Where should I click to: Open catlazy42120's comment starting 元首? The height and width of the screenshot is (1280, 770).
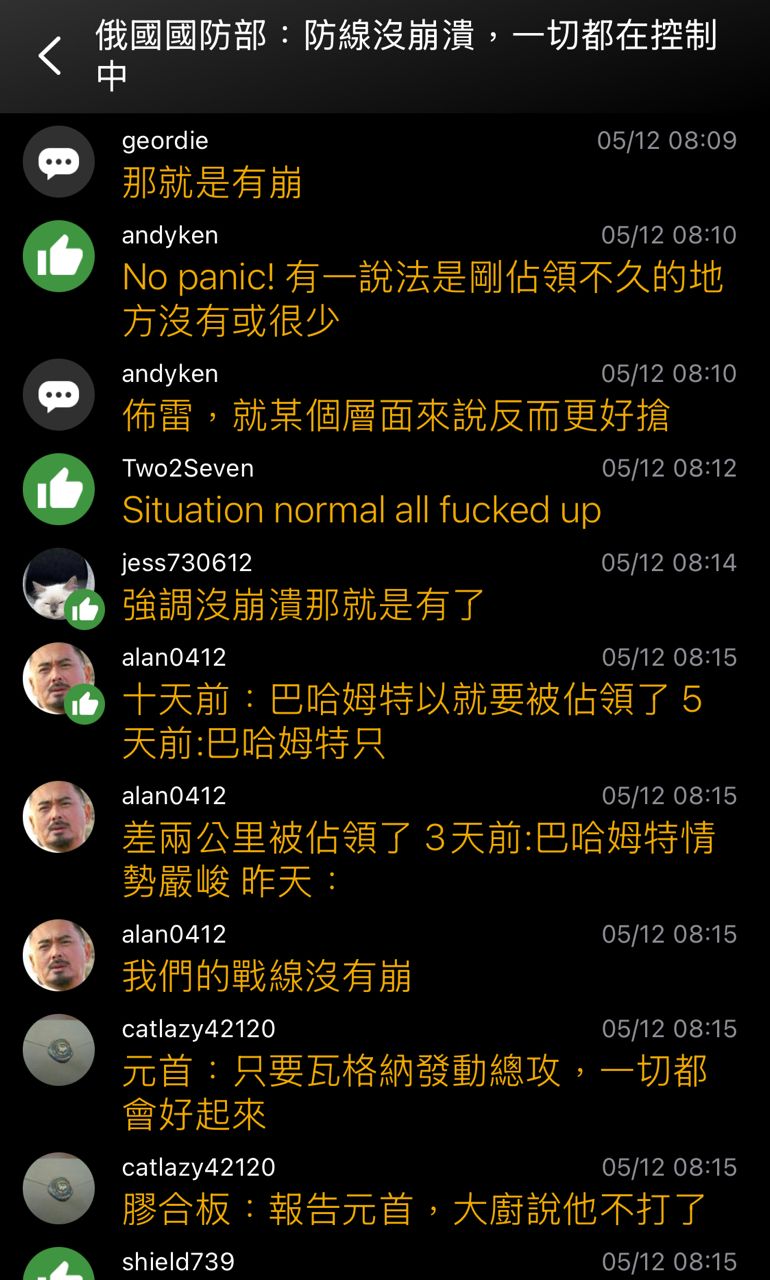pos(414,1091)
